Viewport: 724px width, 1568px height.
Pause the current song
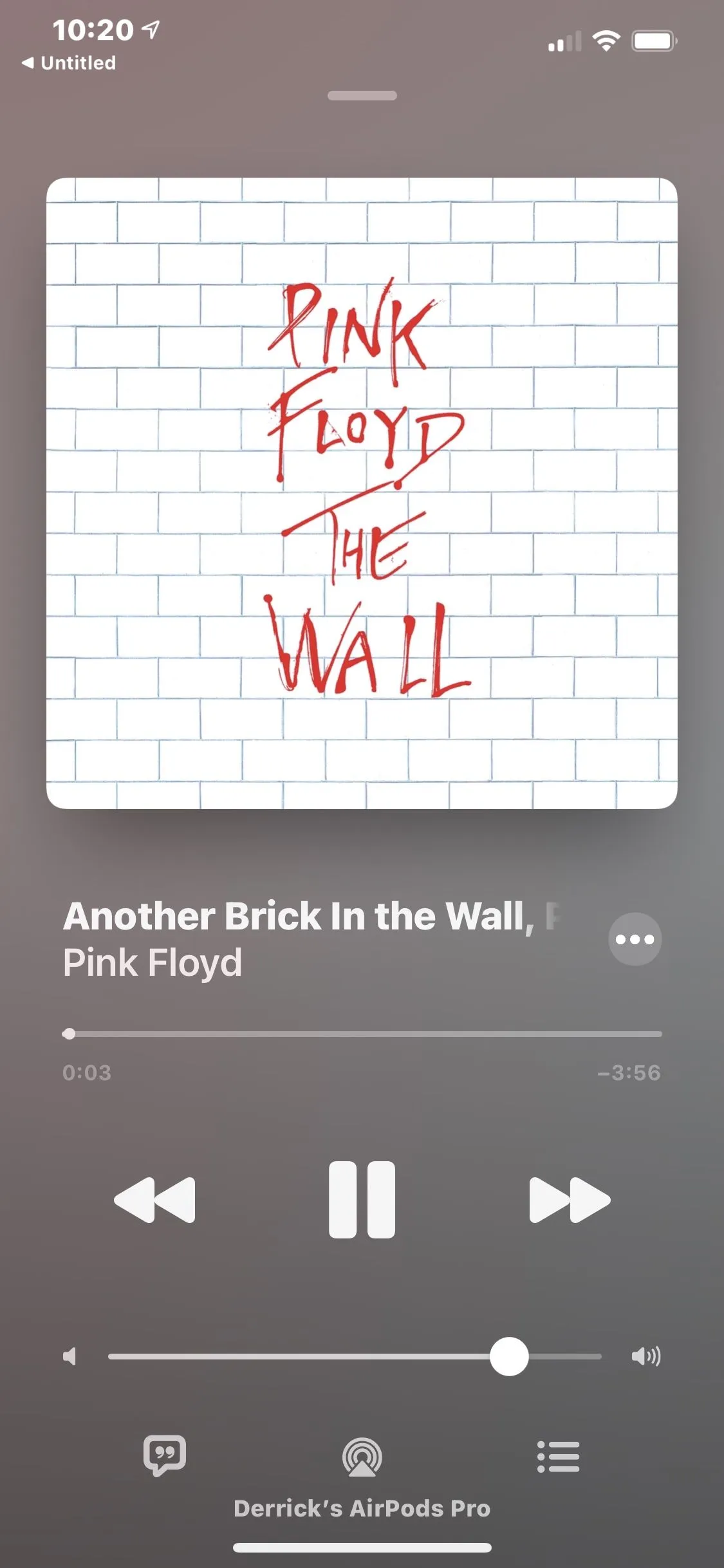pyautogui.click(x=362, y=1199)
